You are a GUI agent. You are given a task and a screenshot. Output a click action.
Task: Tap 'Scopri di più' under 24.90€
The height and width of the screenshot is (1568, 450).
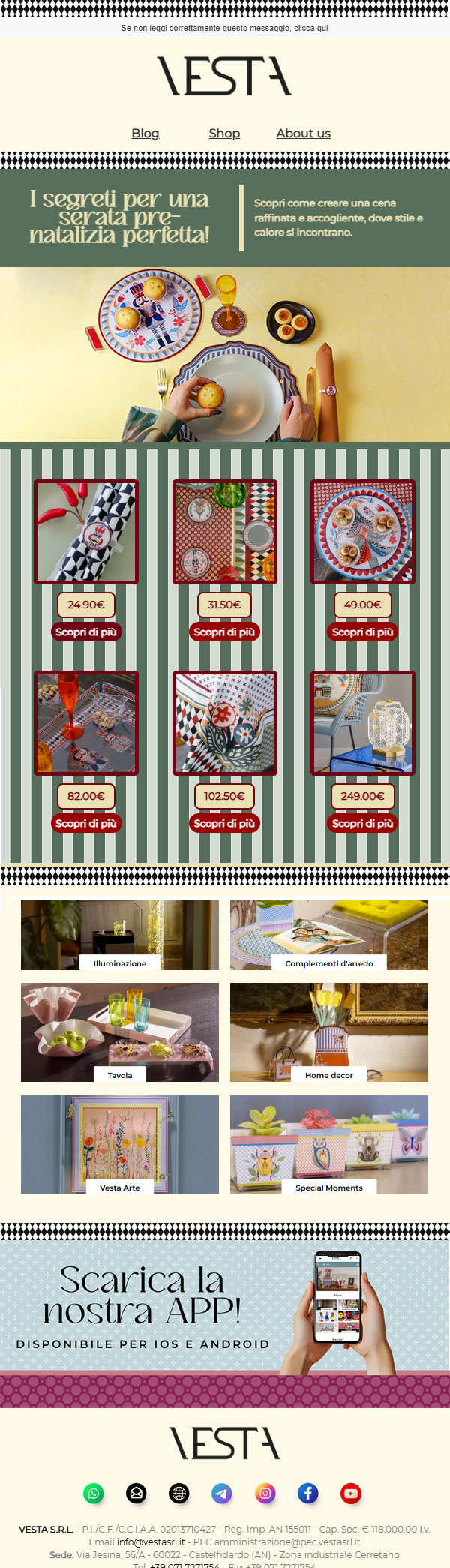[86, 632]
